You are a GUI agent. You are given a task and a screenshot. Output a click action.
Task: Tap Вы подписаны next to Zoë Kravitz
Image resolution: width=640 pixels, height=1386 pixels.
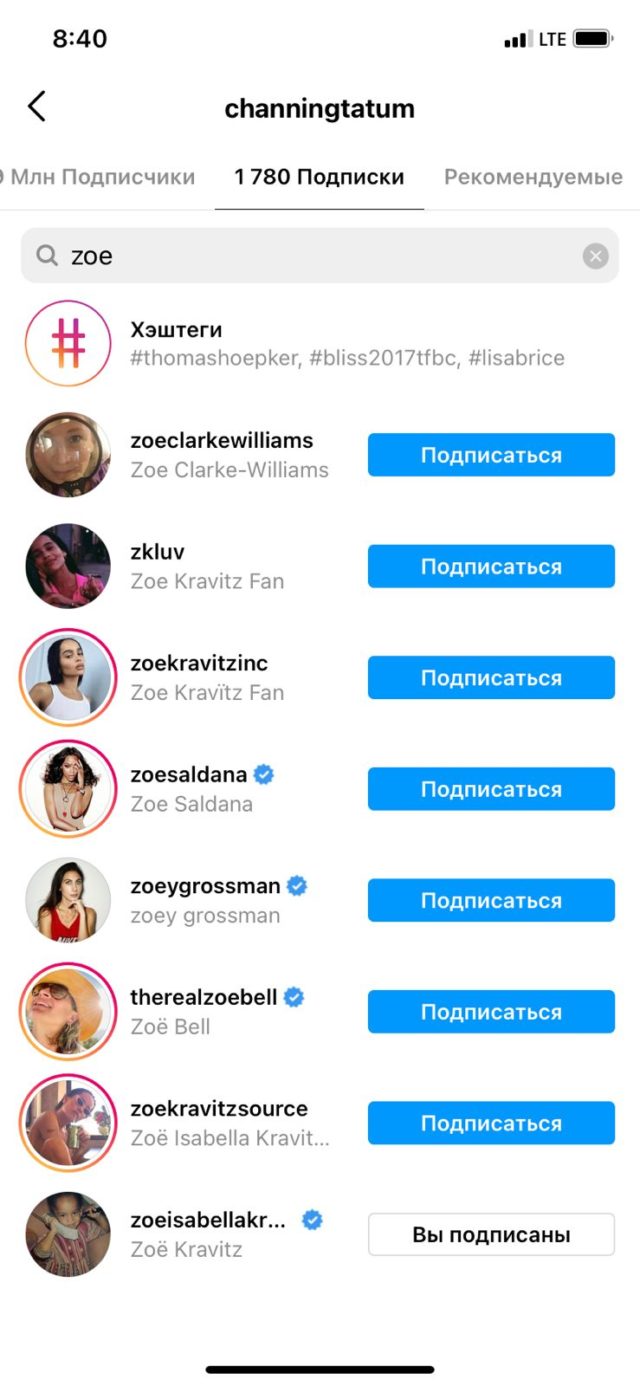[x=491, y=1235]
